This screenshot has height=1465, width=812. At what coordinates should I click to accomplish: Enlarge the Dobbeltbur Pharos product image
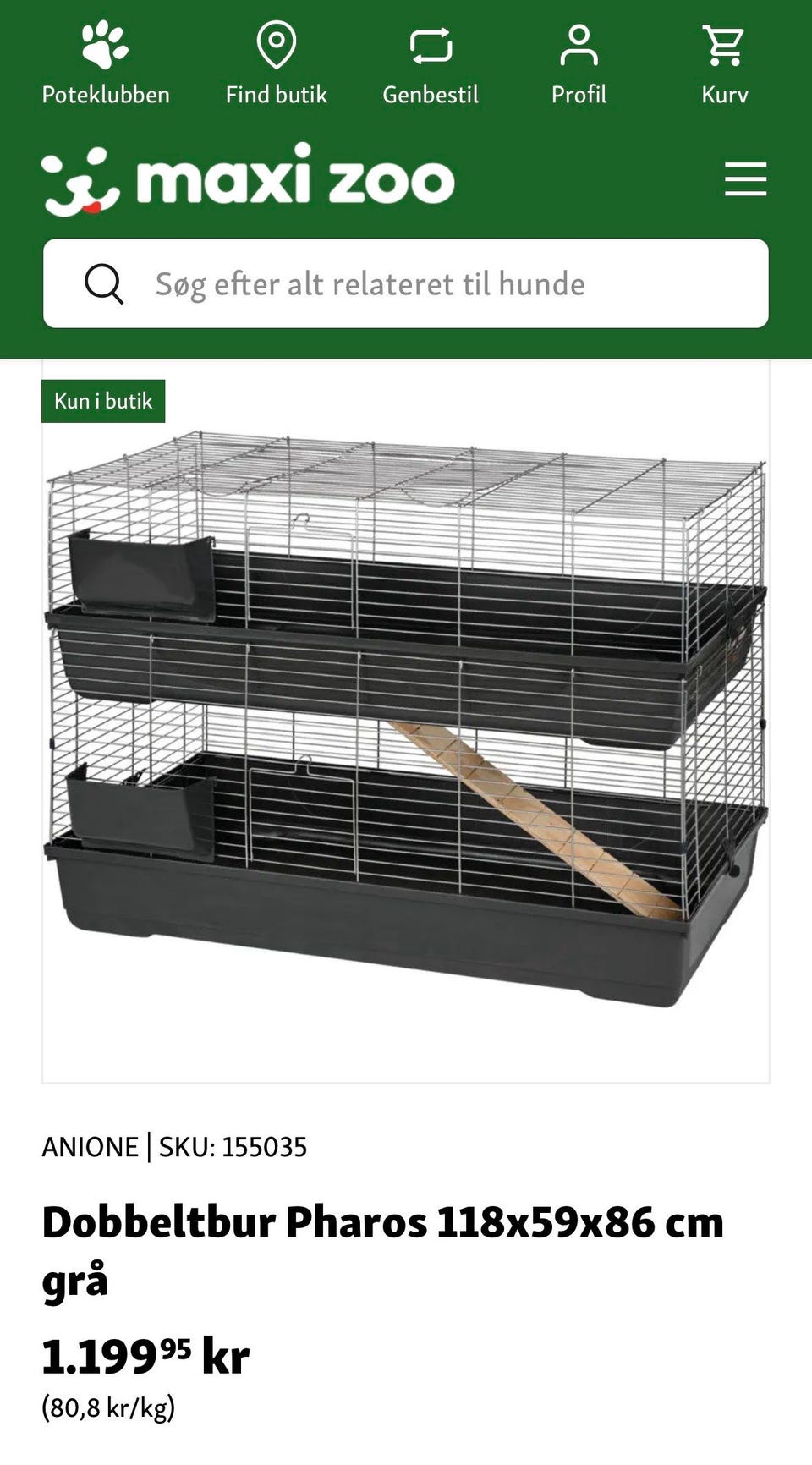click(x=406, y=721)
